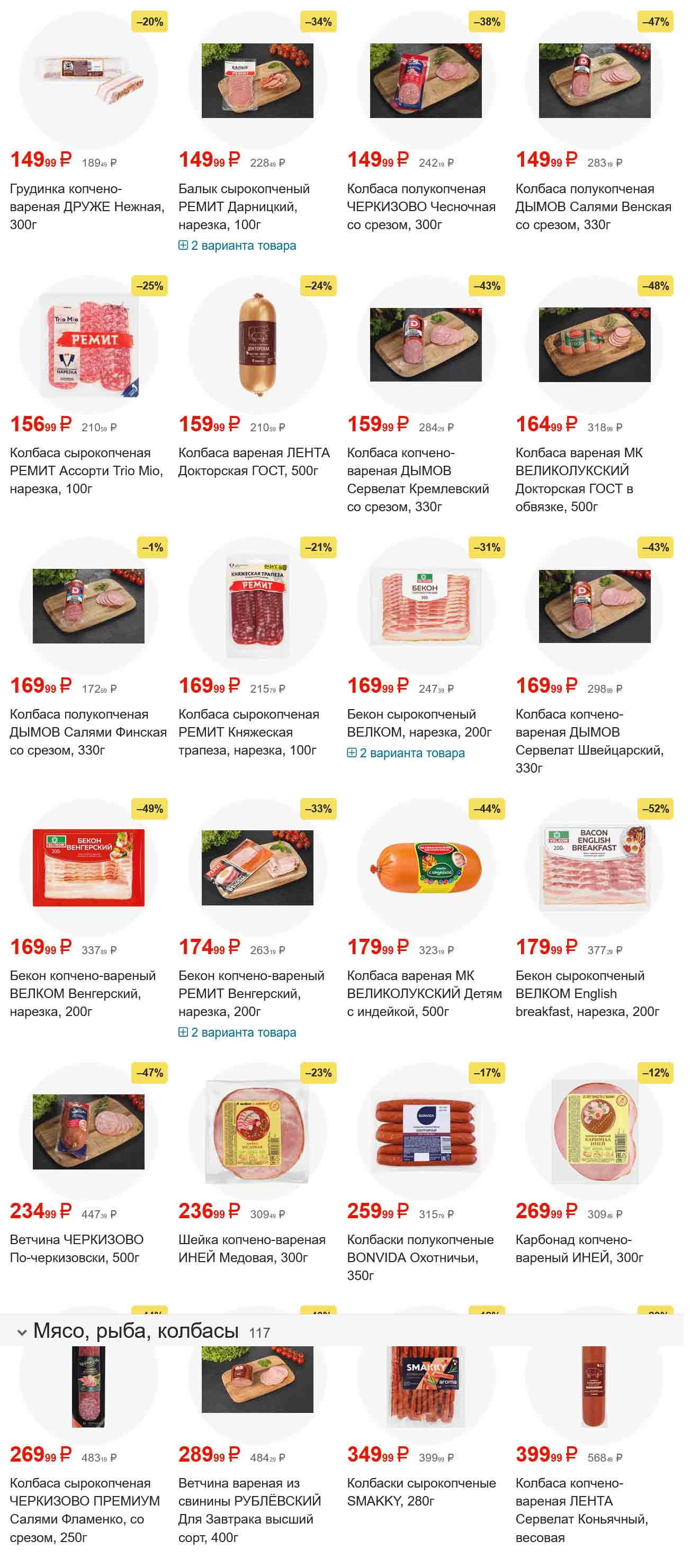Open BONVIDA Охотничьи колбаски item
Image resolution: width=691 pixels, height=1568 pixels.
(420, 1256)
